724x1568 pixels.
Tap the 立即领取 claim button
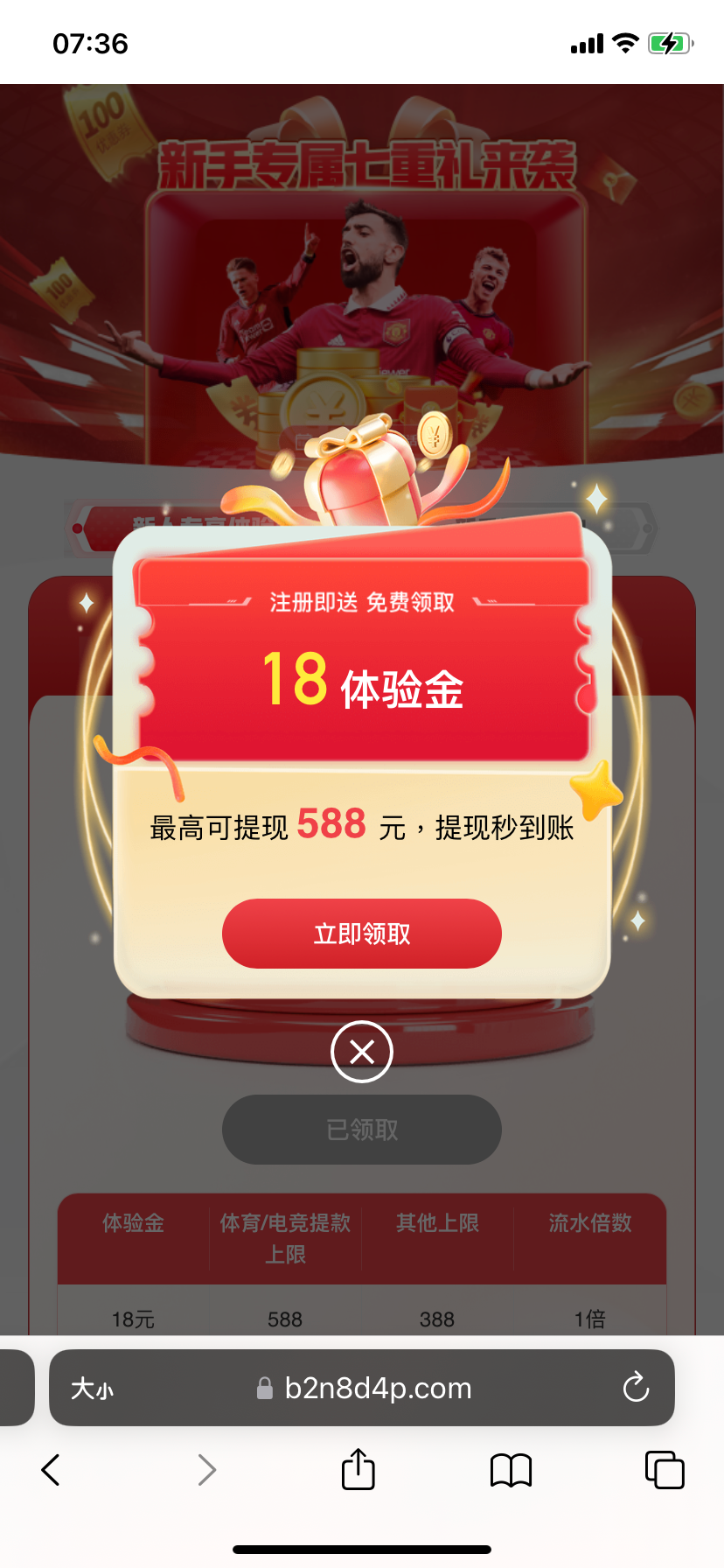coord(361,934)
